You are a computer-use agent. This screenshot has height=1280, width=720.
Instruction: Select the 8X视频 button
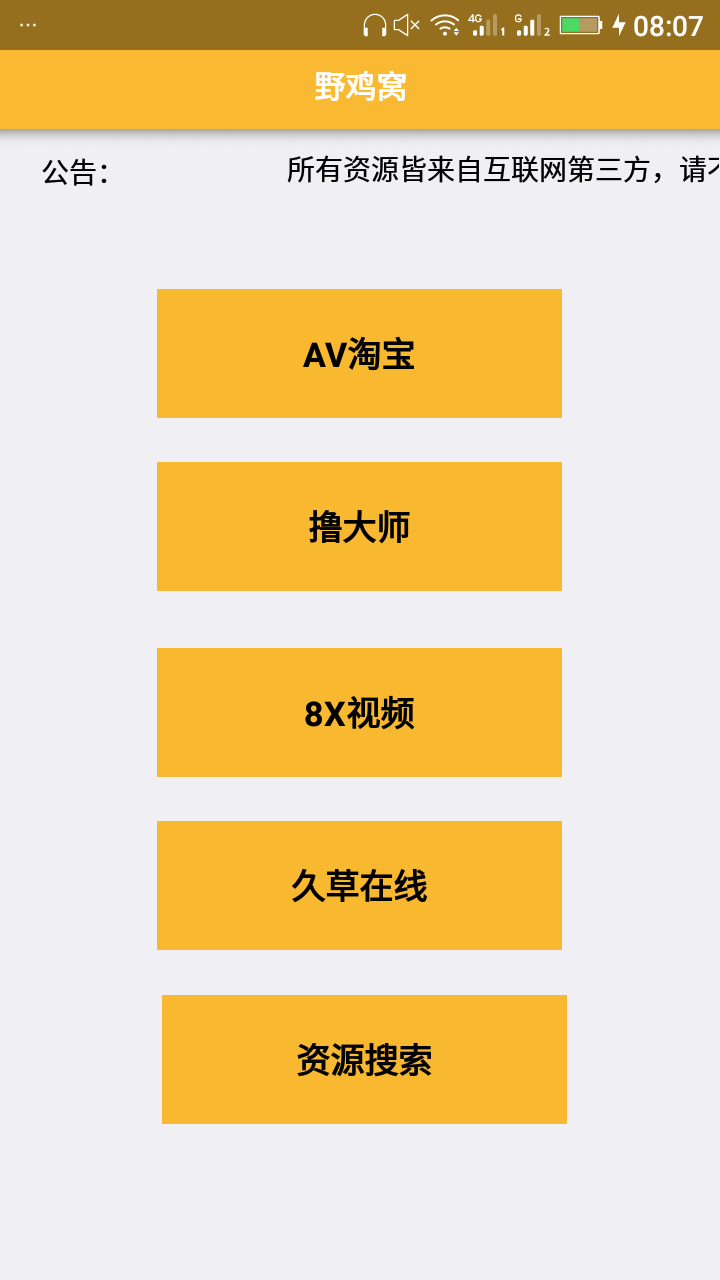[x=359, y=712]
